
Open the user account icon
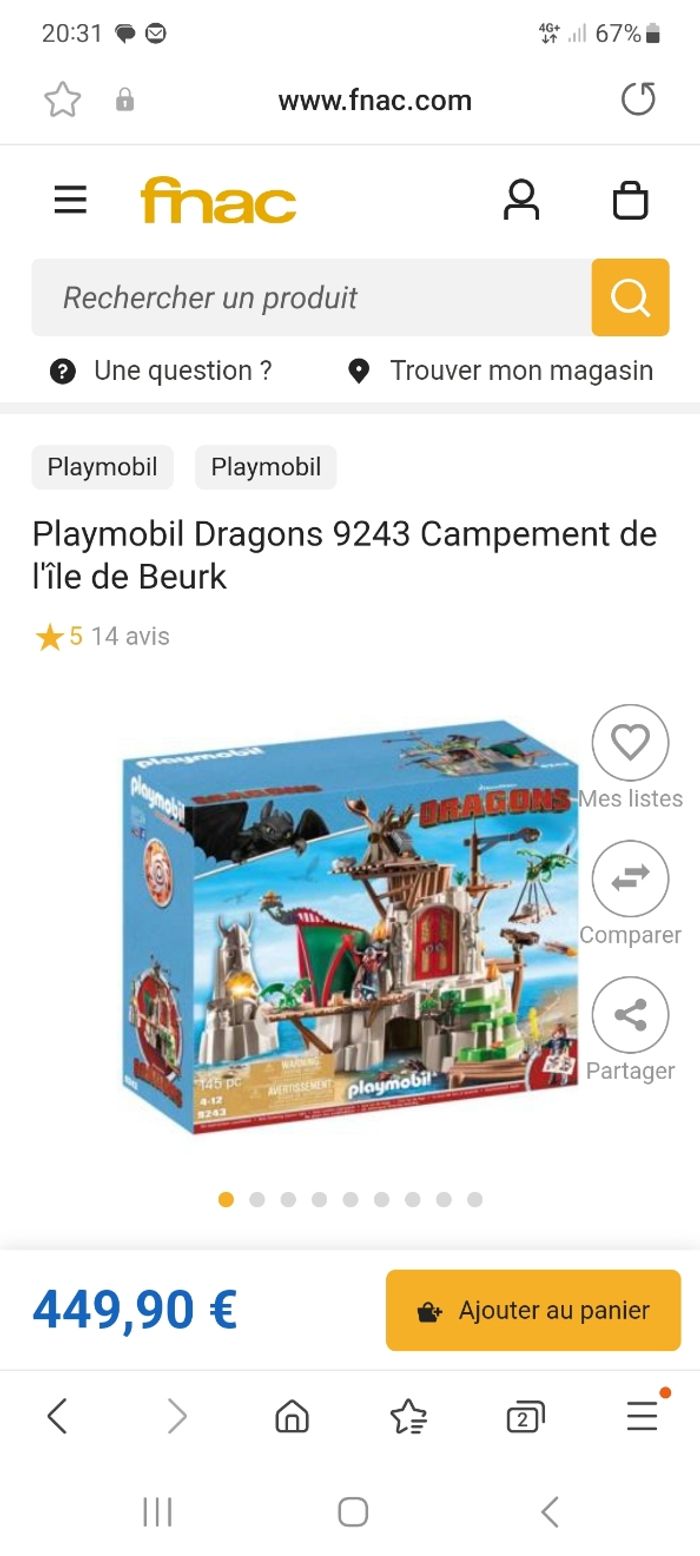coord(521,200)
